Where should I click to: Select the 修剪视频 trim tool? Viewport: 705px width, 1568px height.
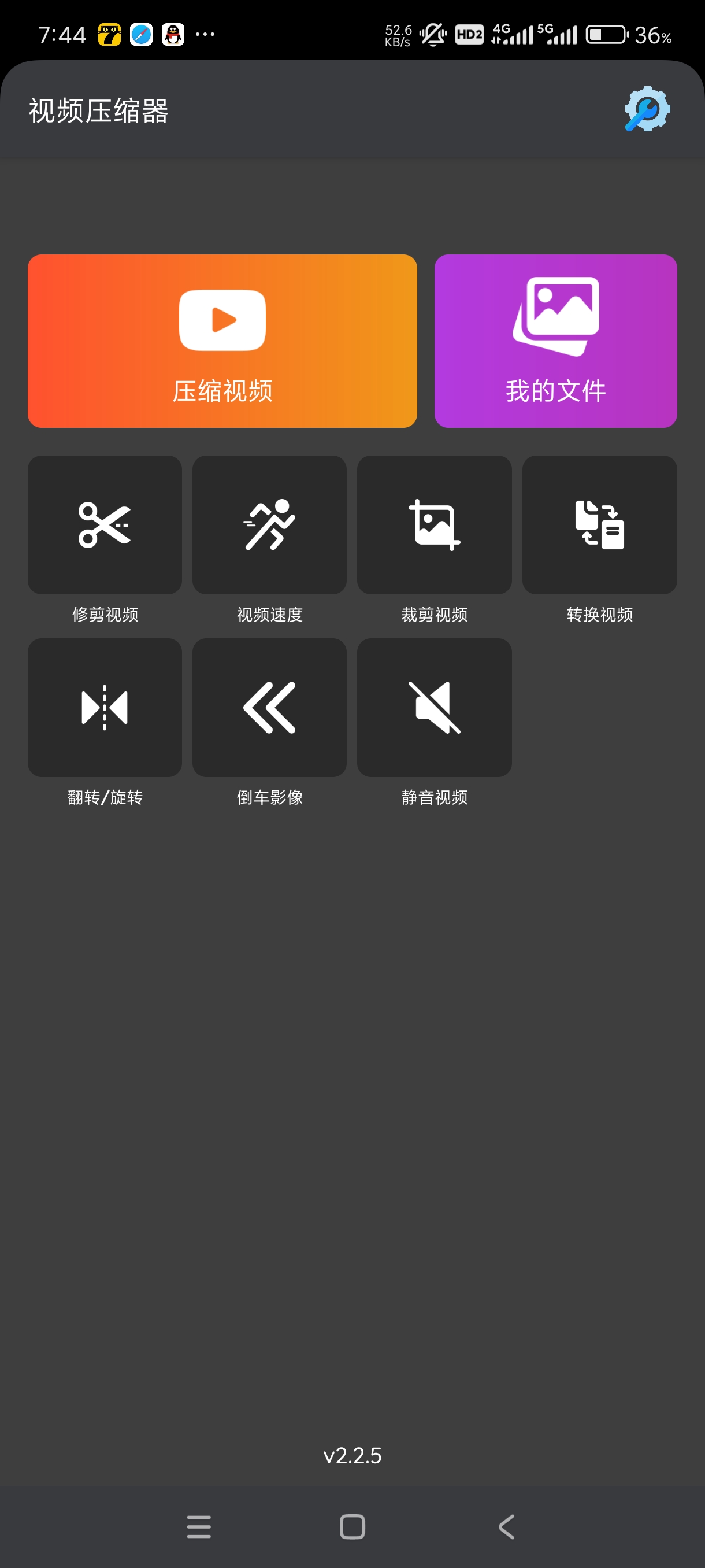(x=105, y=525)
